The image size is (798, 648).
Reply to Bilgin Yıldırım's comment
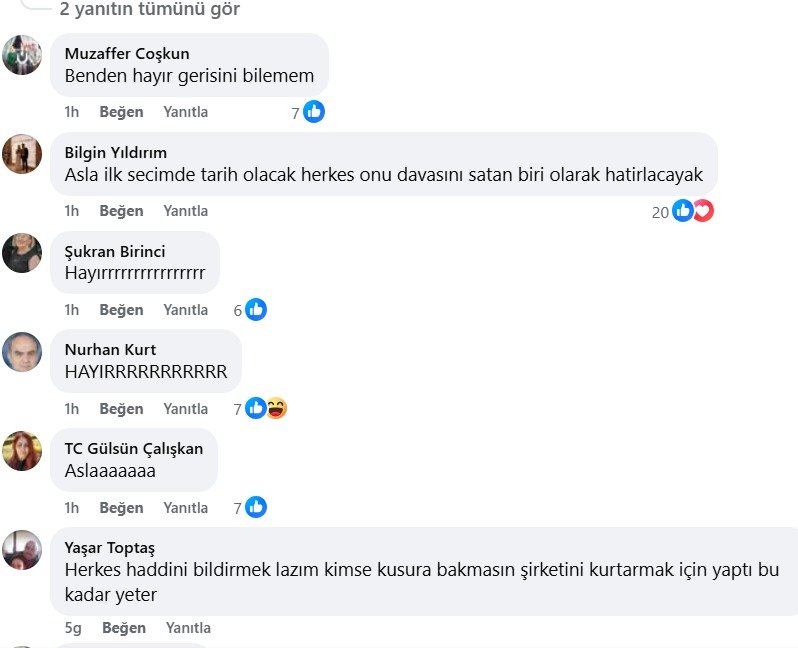click(x=186, y=211)
